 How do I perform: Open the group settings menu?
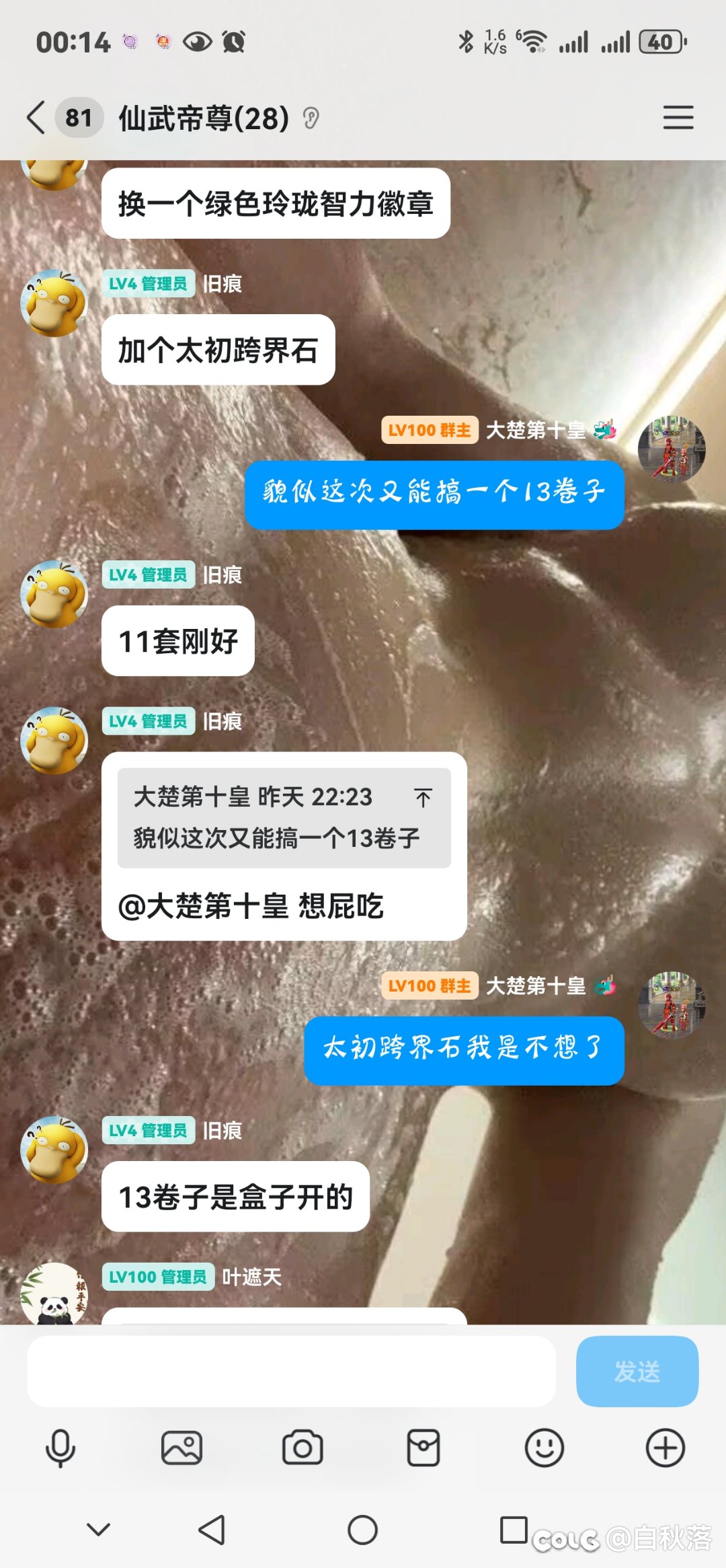click(x=678, y=118)
